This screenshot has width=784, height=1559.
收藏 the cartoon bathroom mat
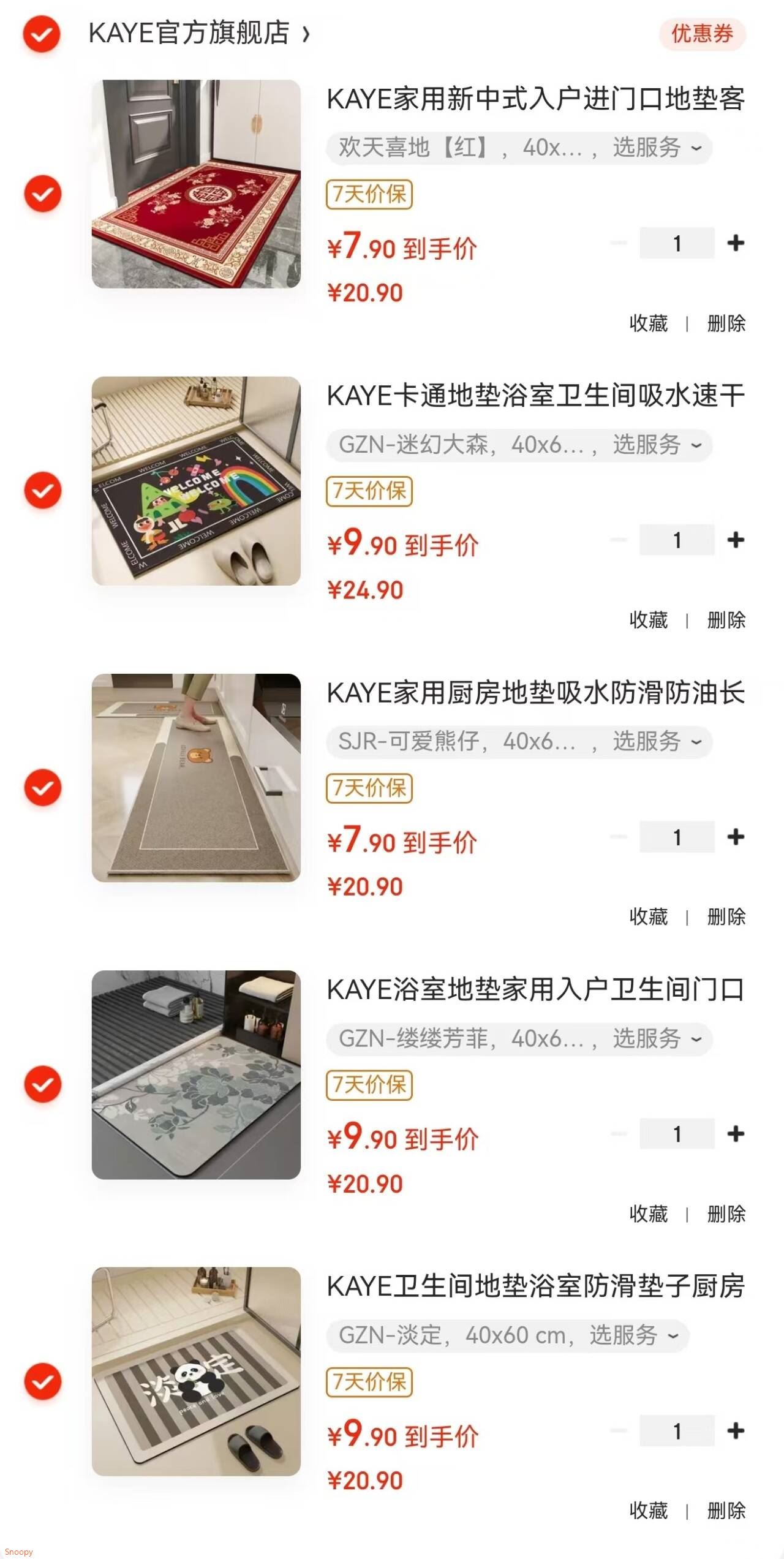click(x=648, y=621)
